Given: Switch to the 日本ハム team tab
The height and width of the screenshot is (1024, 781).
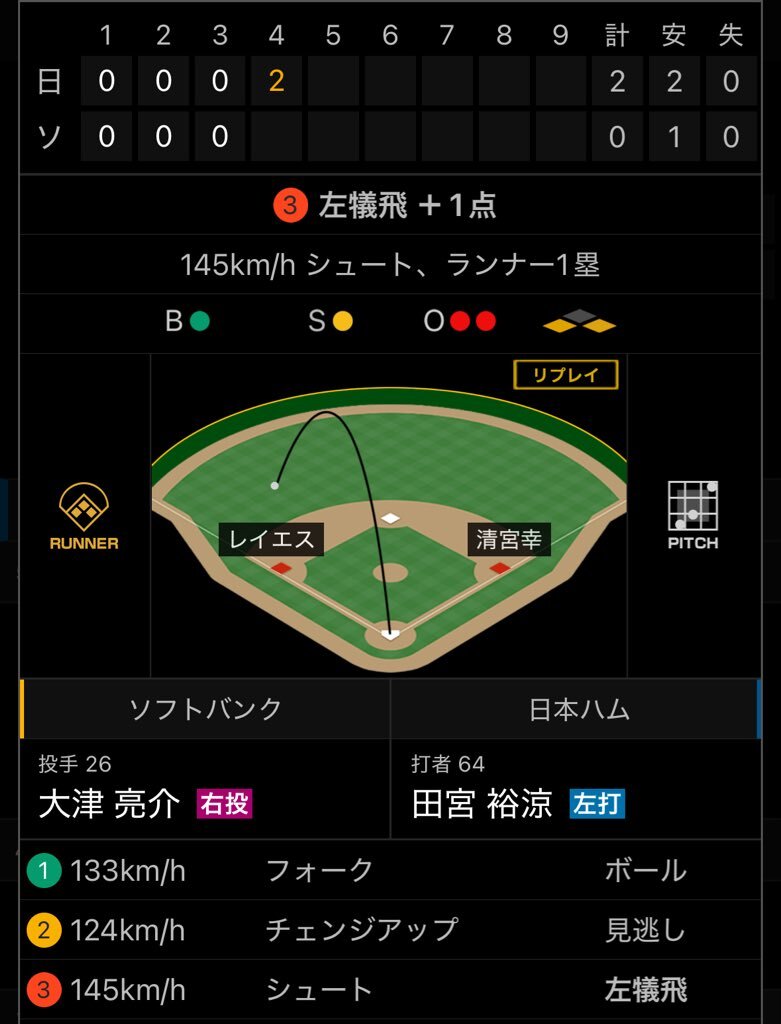Looking at the screenshot, I should pyautogui.click(x=578, y=710).
